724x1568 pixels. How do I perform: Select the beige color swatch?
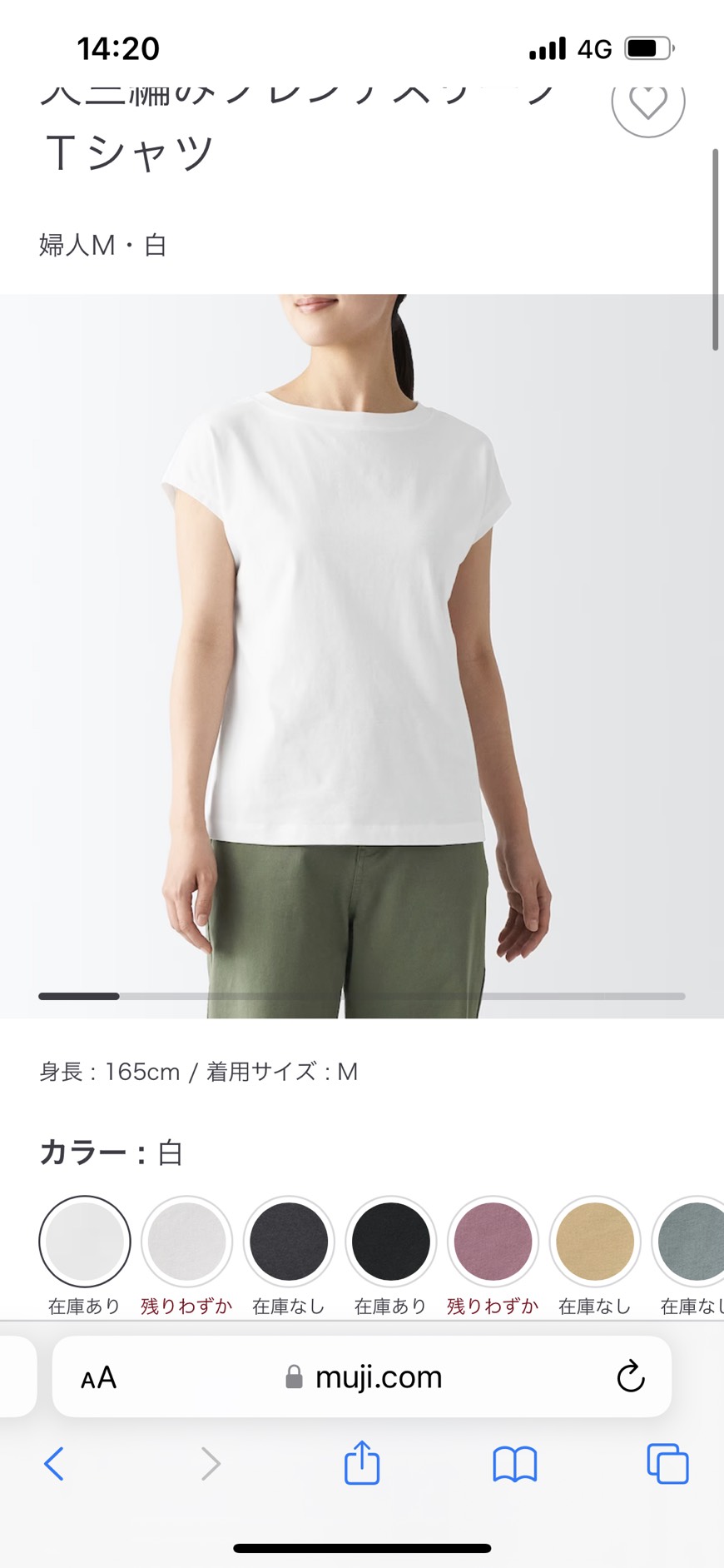(x=594, y=1241)
